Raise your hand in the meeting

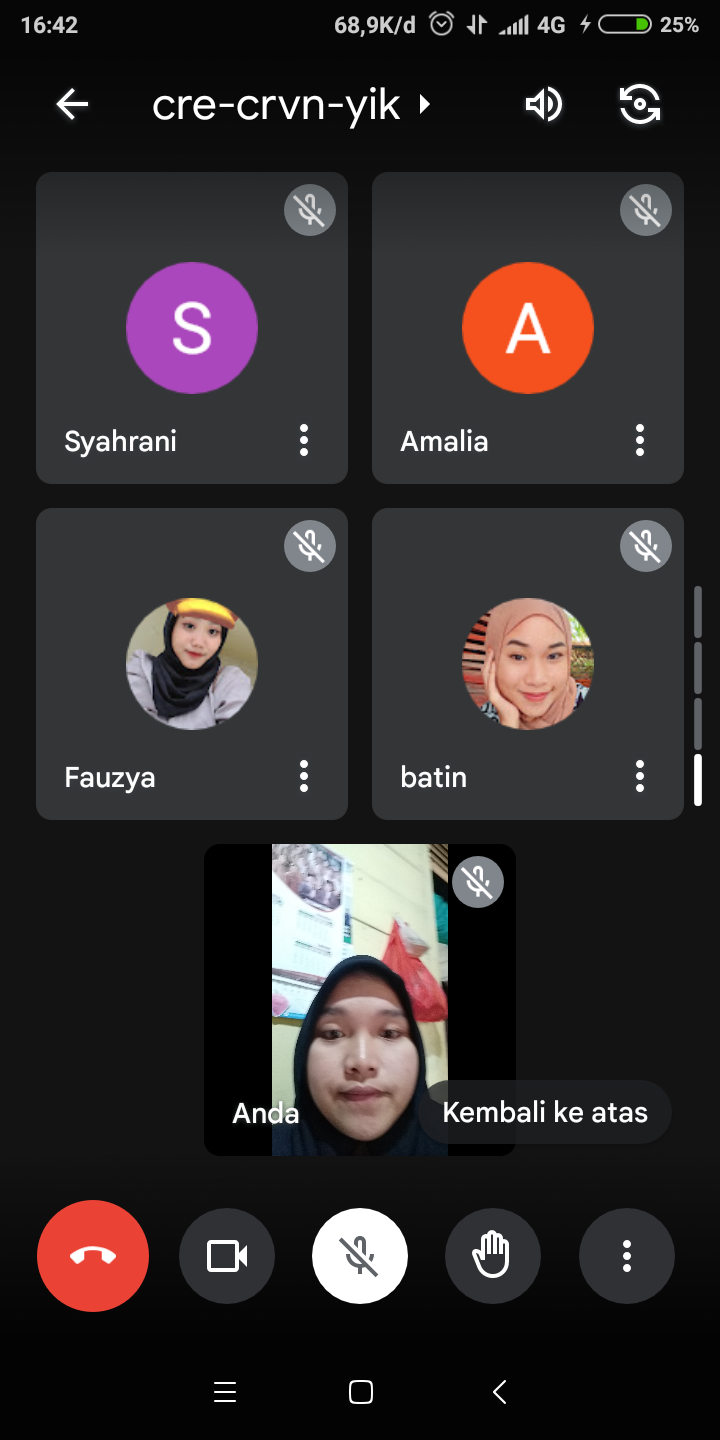493,1256
